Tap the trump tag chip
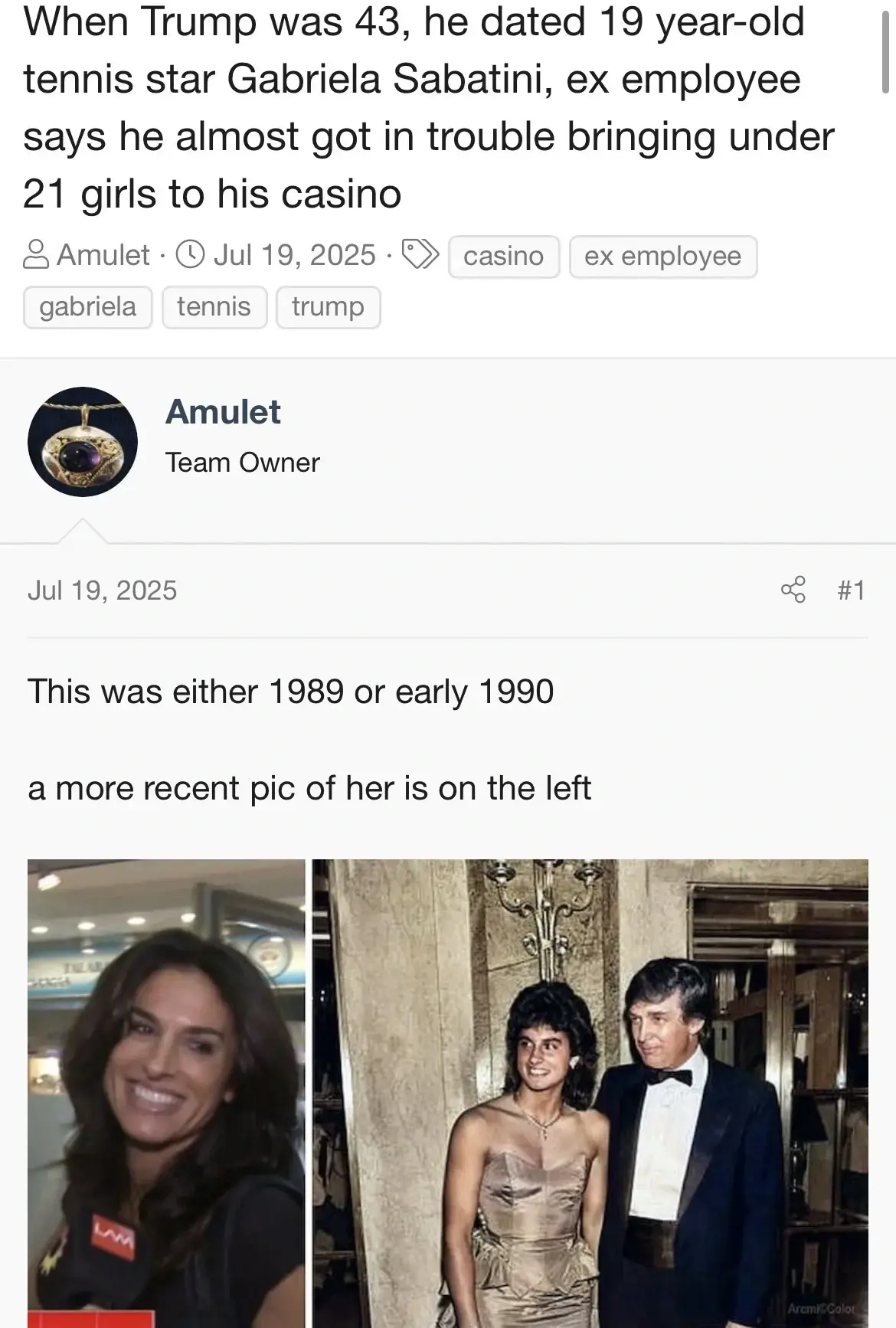 [x=328, y=306]
